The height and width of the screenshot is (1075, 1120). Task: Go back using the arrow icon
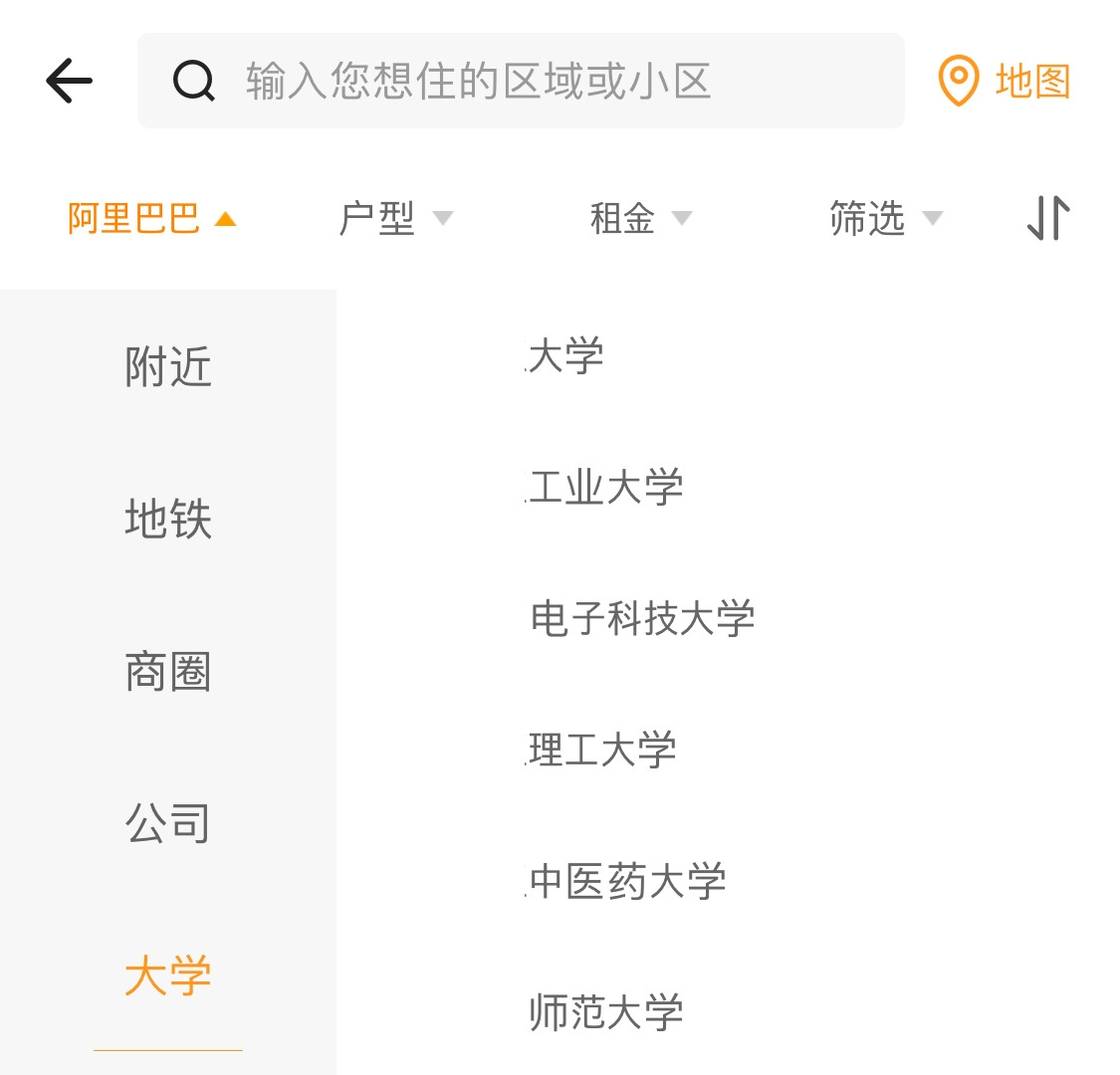click(x=70, y=81)
